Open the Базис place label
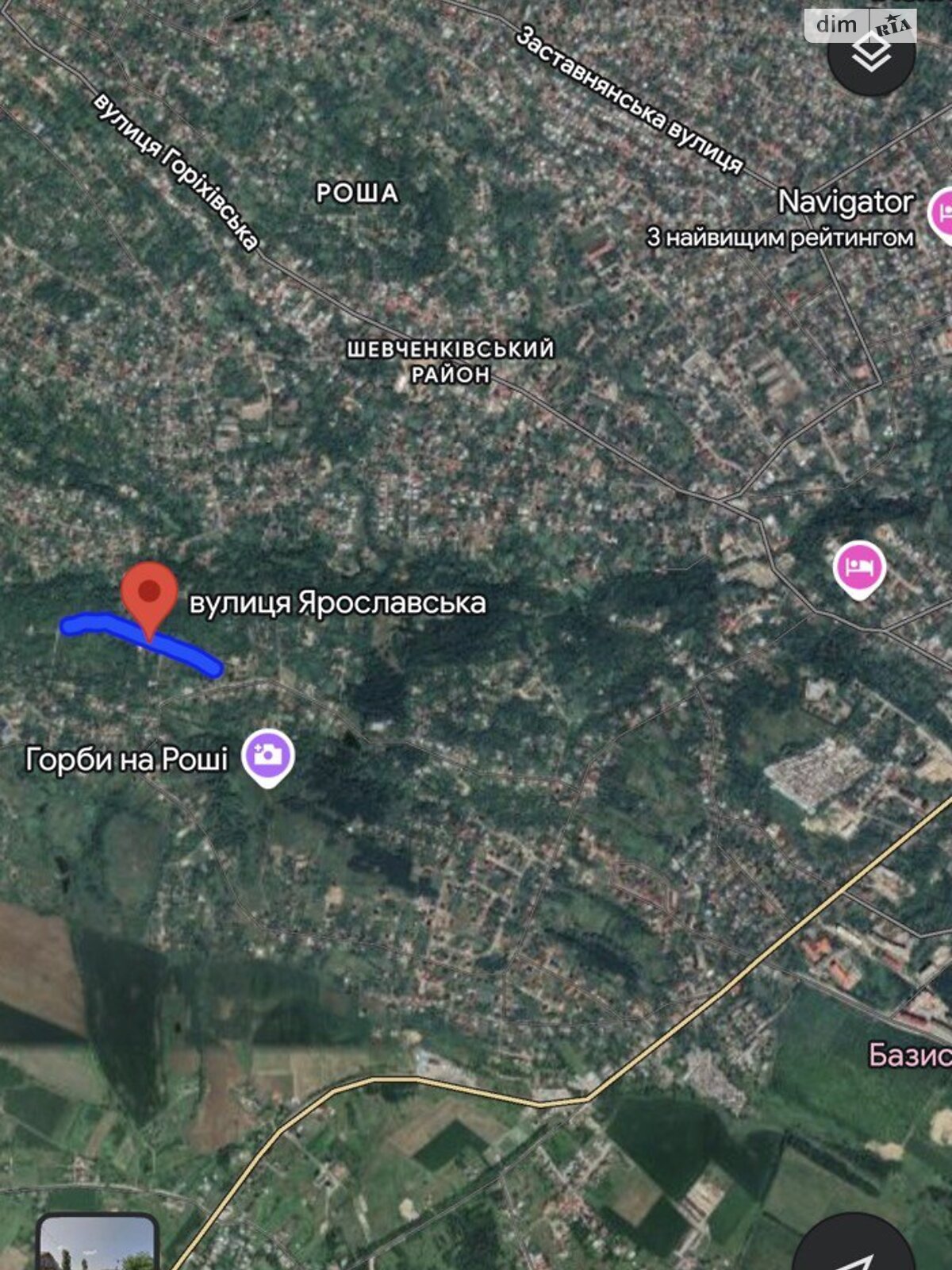Screen dimensions: 952x1270 [x=909, y=1055]
